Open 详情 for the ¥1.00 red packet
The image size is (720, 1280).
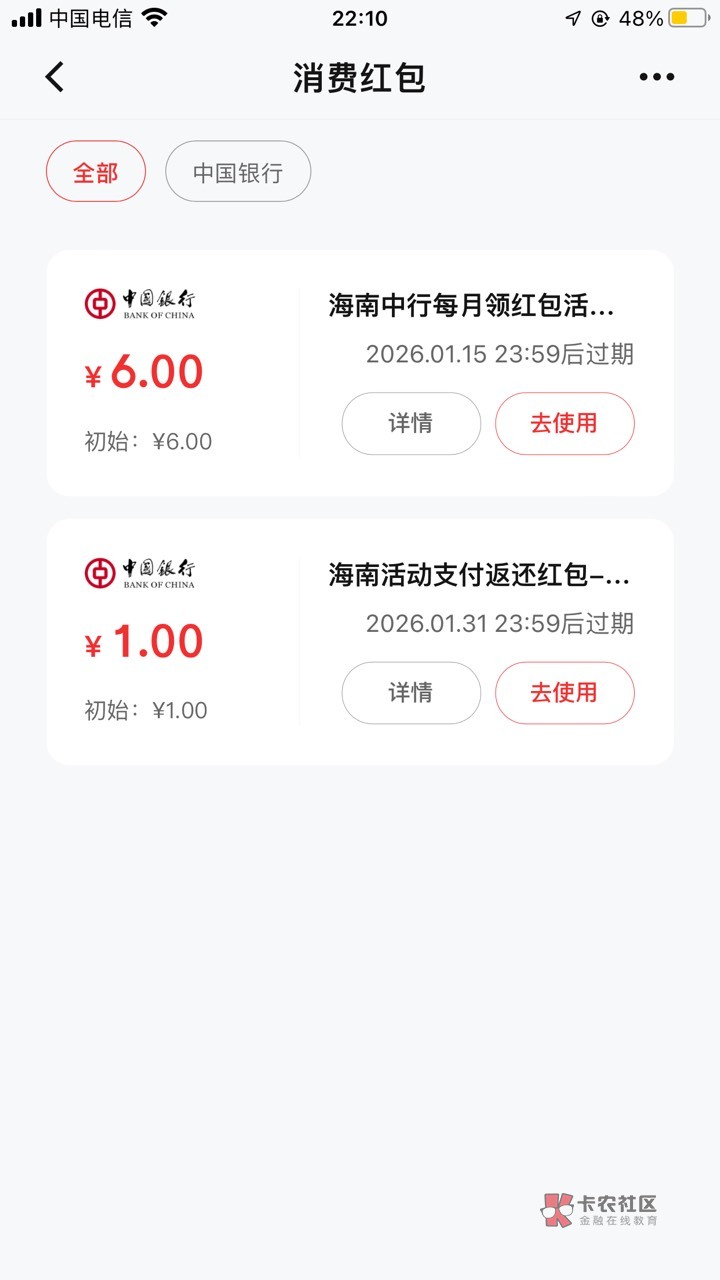411,692
